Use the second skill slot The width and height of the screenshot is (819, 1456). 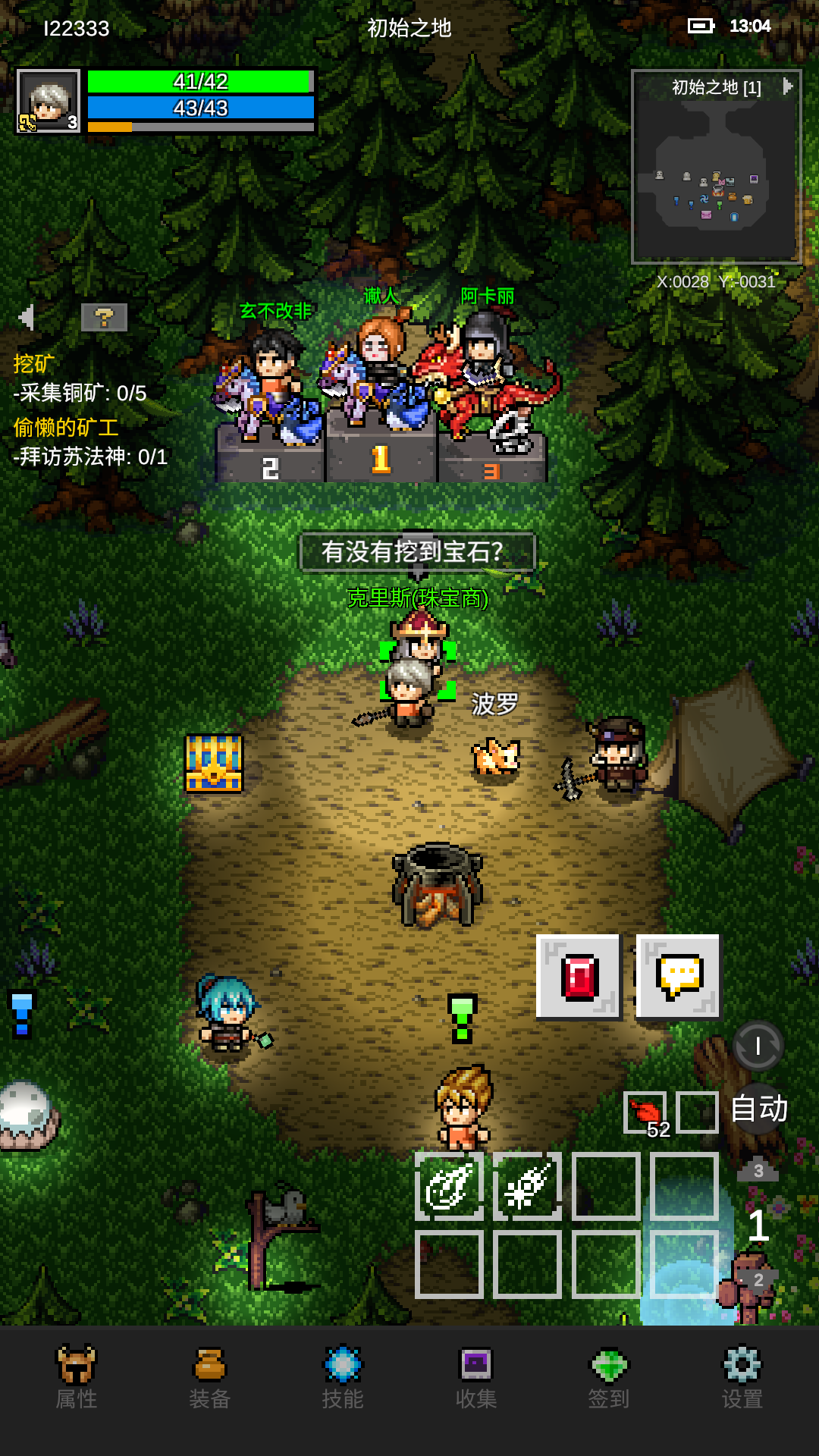click(x=528, y=1187)
